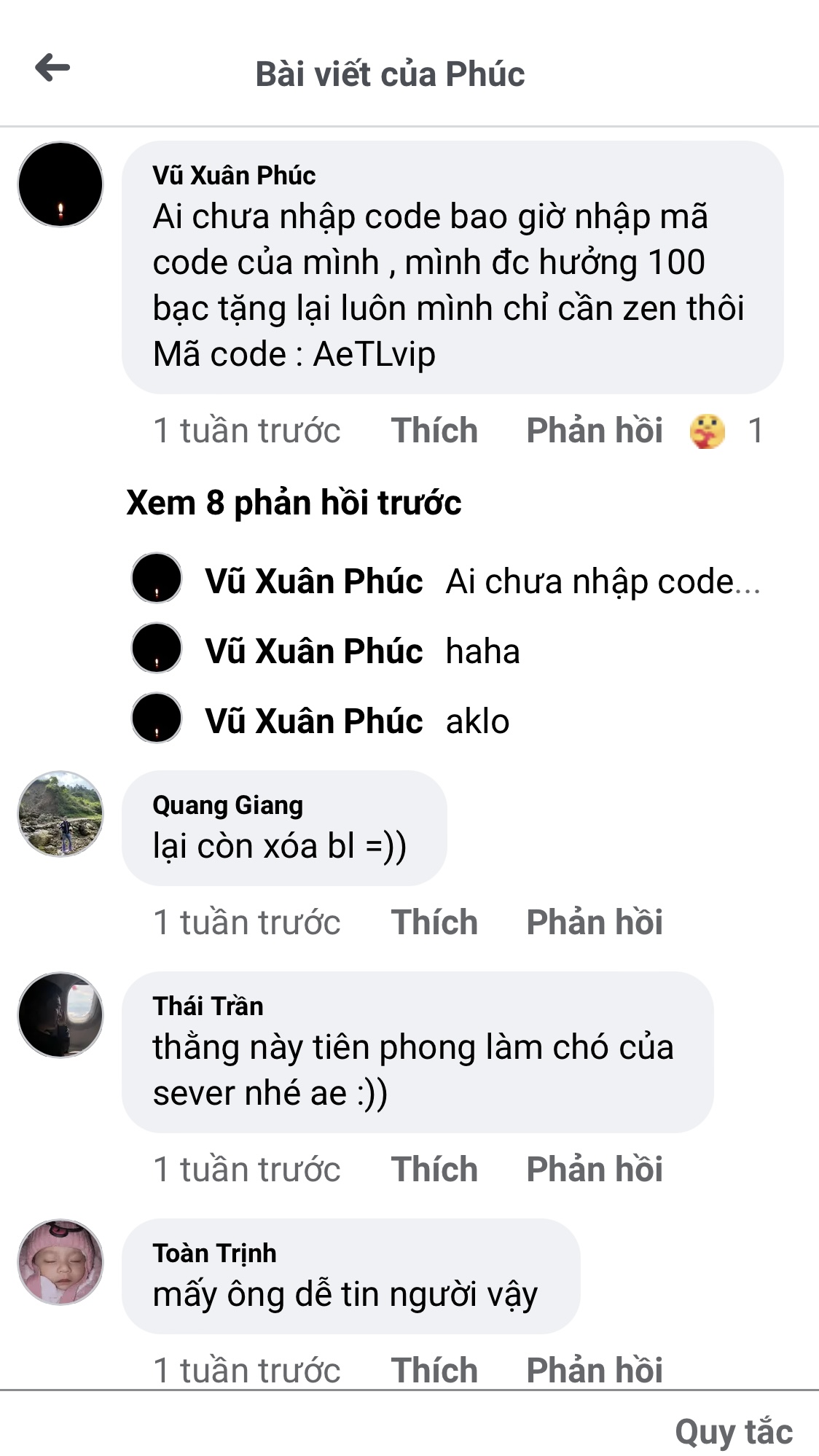Like Toàn Trịnh's comment
The width and height of the screenshot is (819, 1456).
[434, 1370]
